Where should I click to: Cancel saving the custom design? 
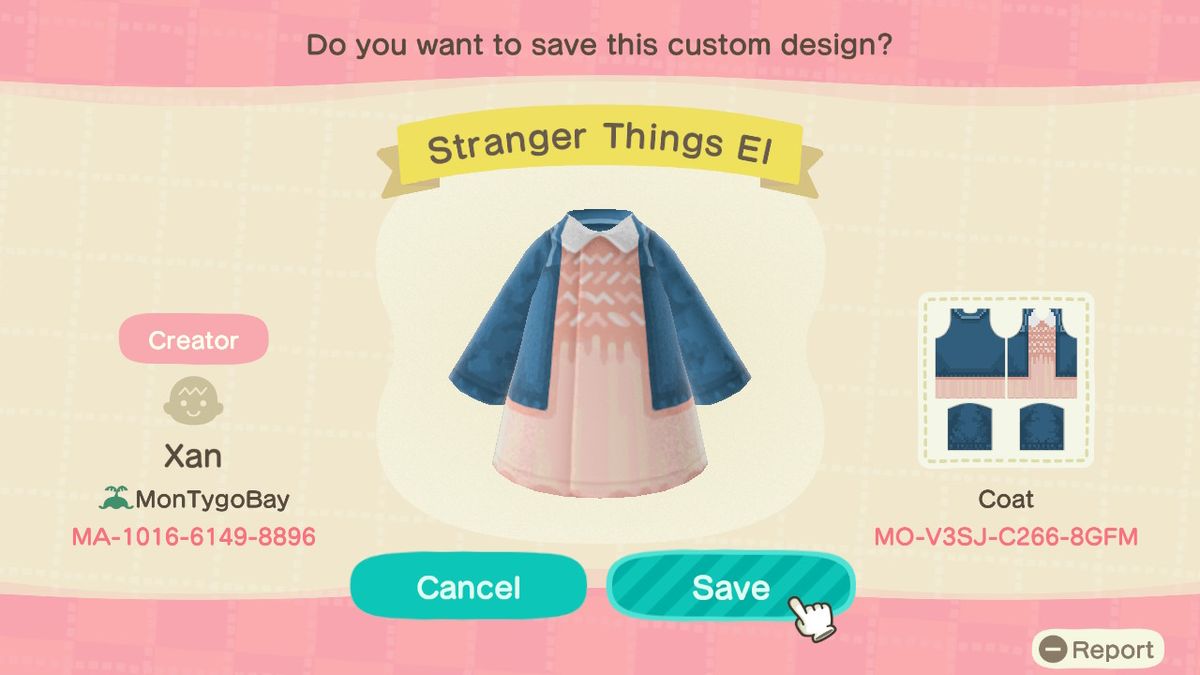[x=468, y=587]
